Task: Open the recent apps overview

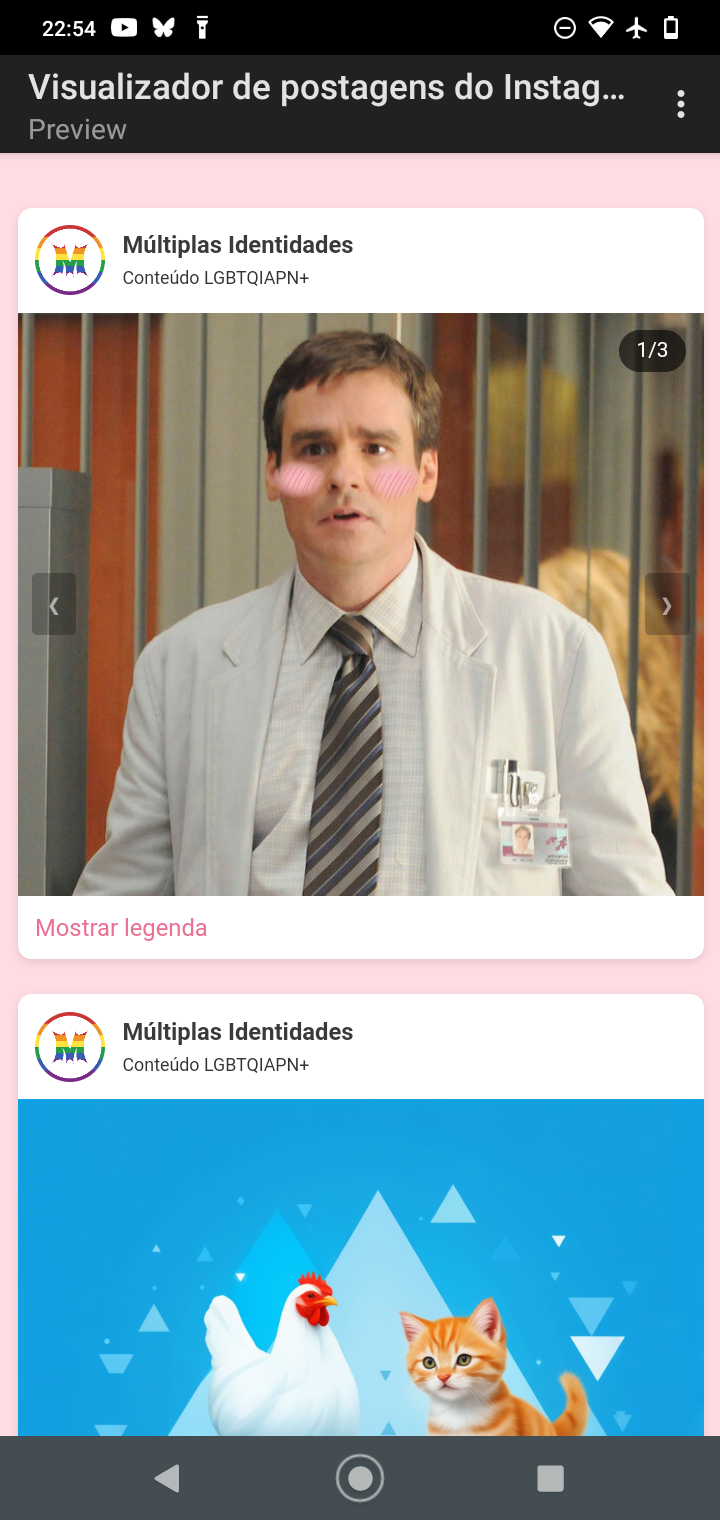Action: coord(551,1478)
